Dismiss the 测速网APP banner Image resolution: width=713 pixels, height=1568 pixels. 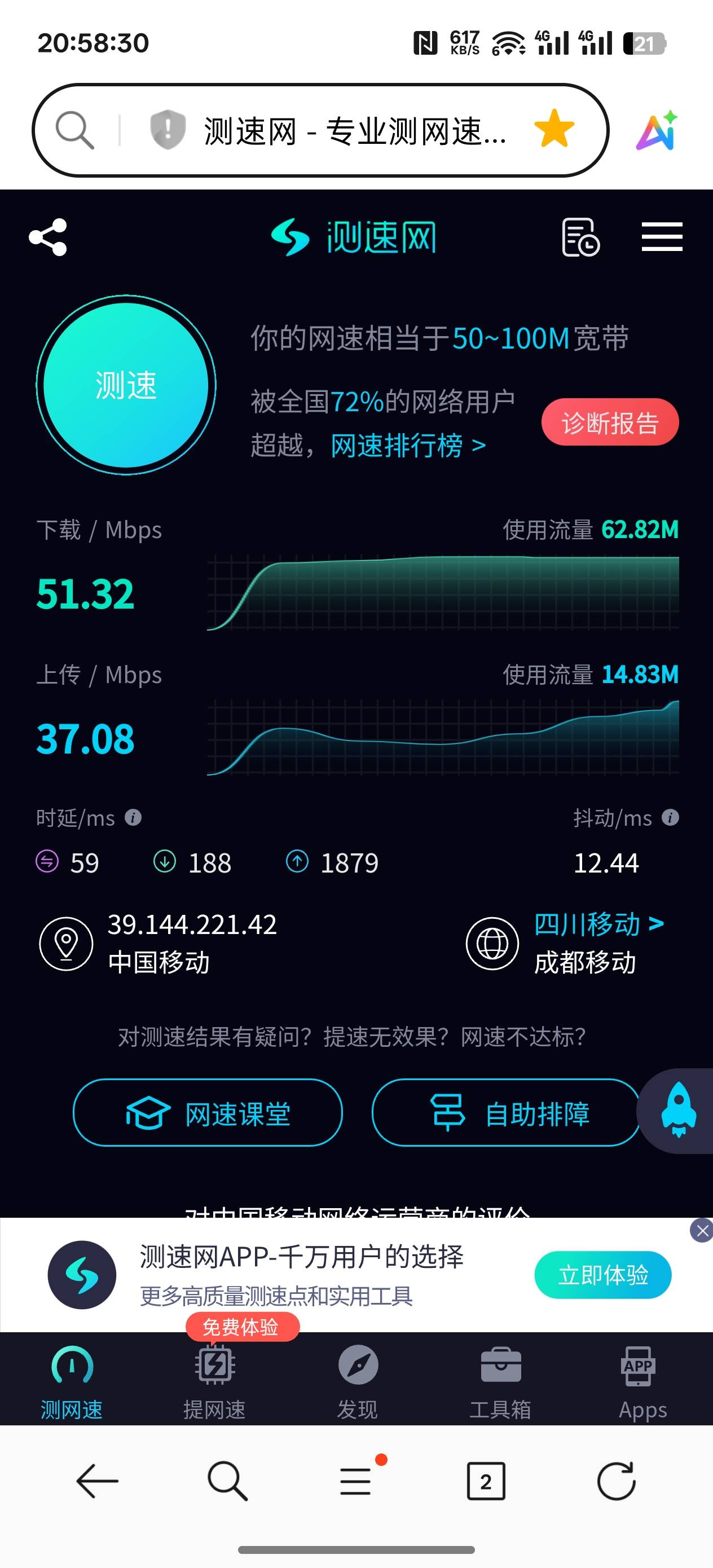(701, 1231)
